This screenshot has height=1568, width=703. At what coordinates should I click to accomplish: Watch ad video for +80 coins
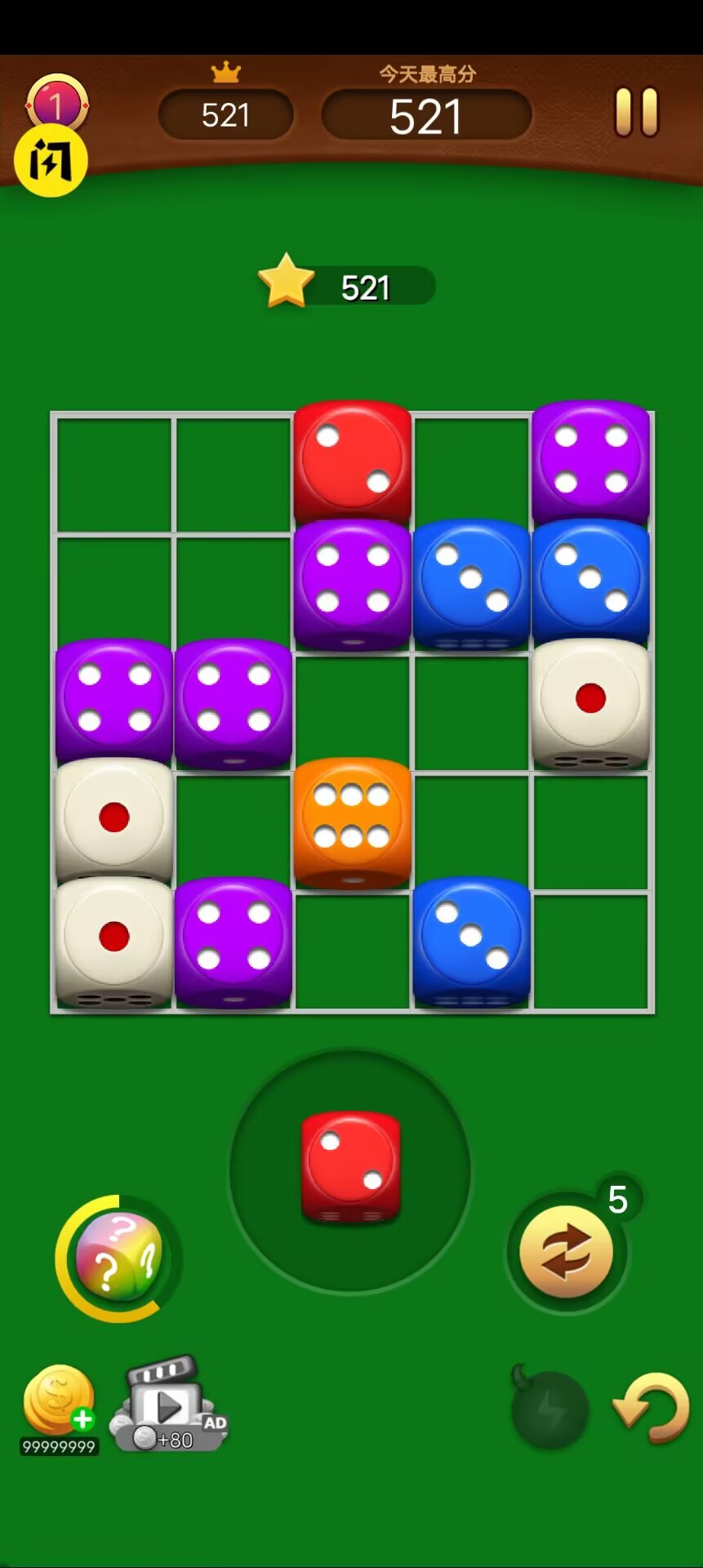click(169, 1405)
